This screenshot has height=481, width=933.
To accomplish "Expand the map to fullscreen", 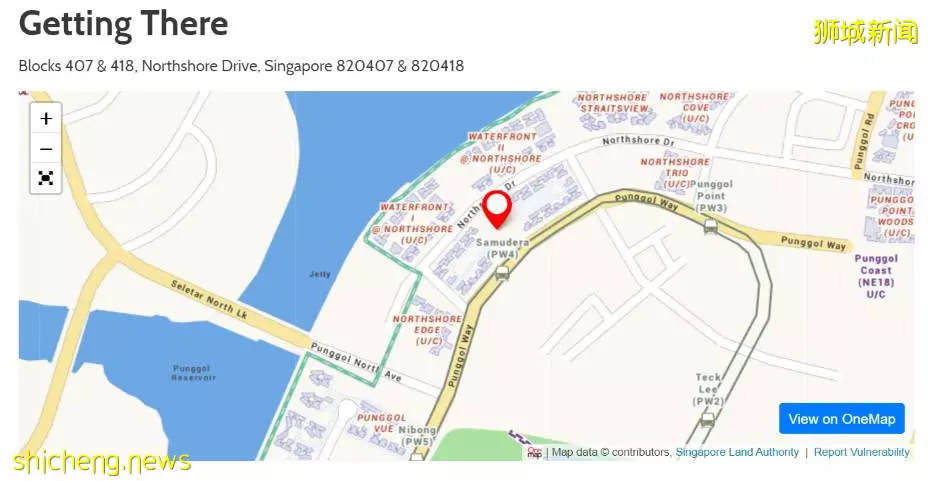I will coord(46,178).
